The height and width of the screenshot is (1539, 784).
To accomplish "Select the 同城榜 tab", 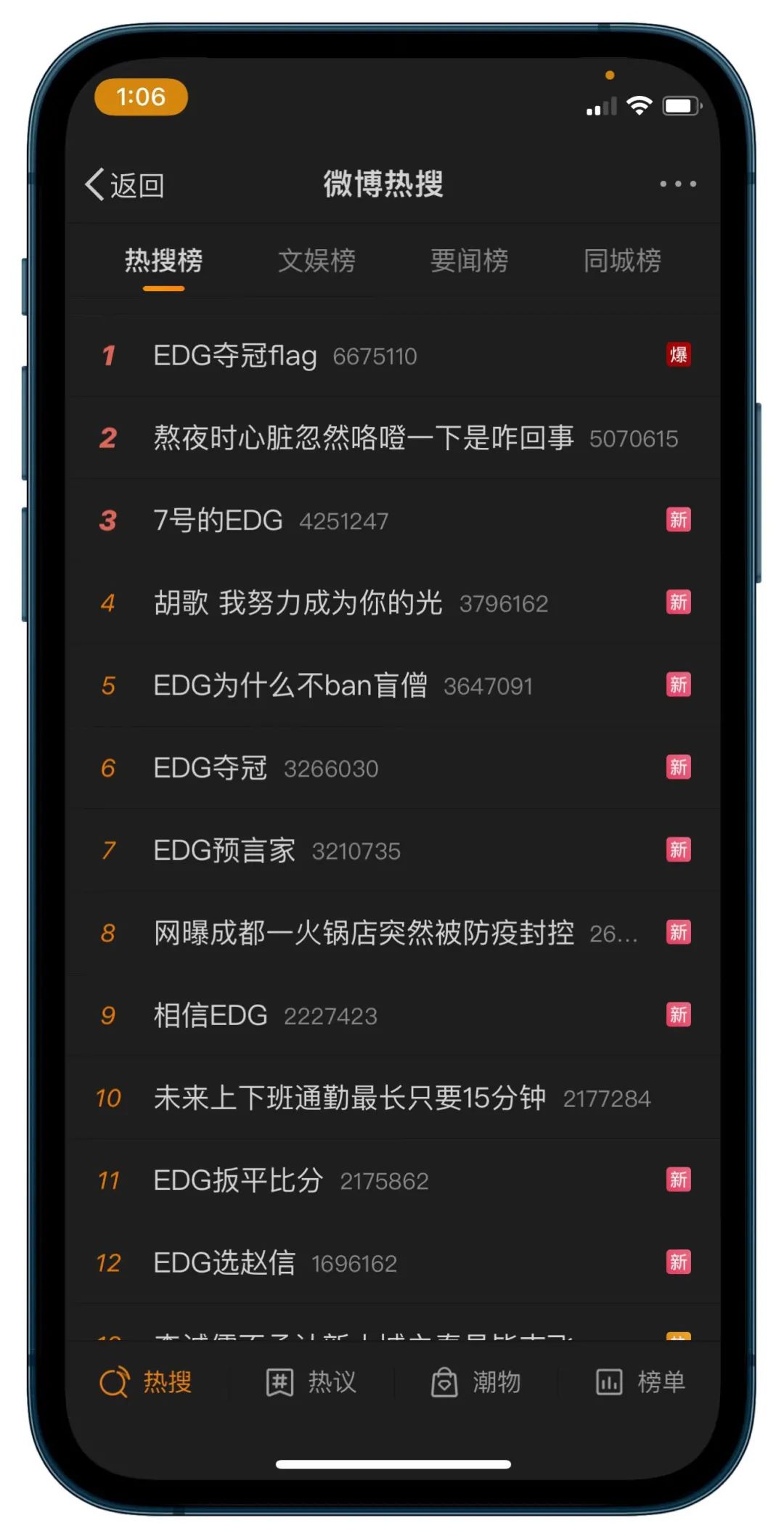I will pyautogui.click(x=622, y=262).
